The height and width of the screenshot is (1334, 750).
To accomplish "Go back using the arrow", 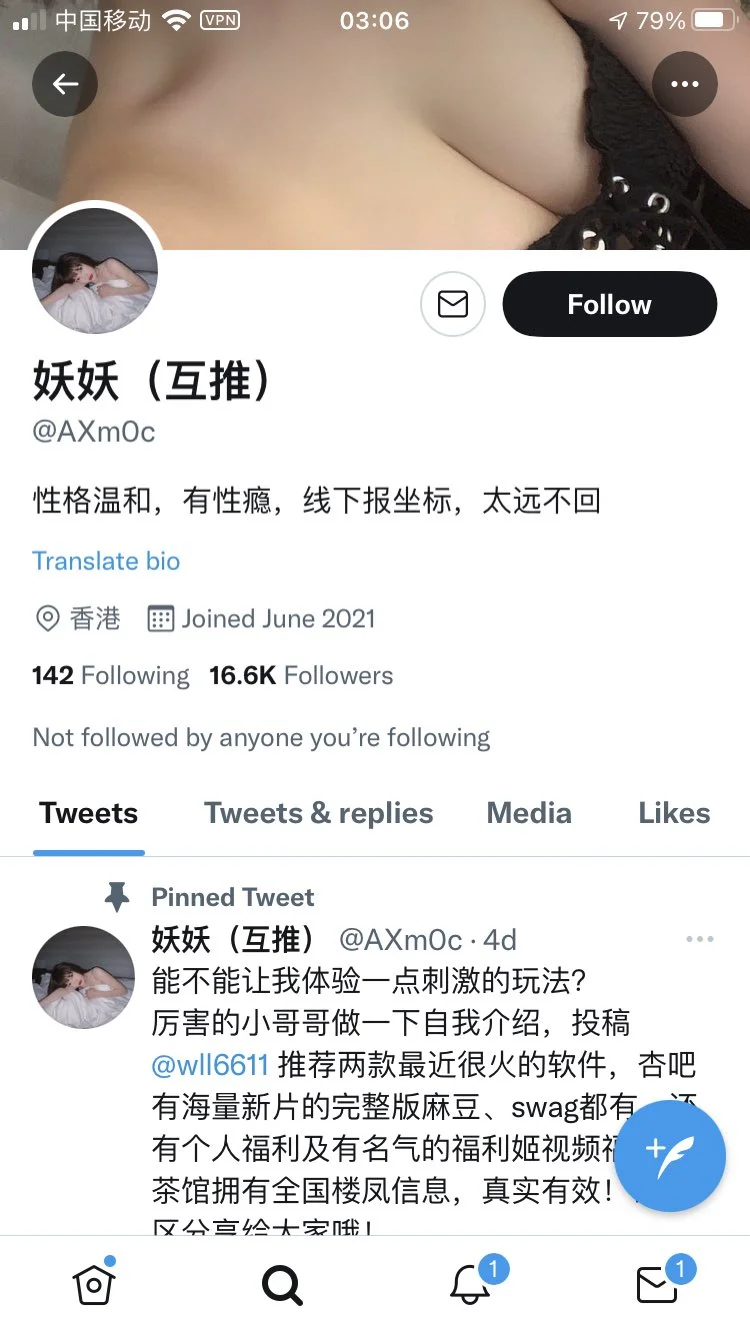I will pos(65,84).
